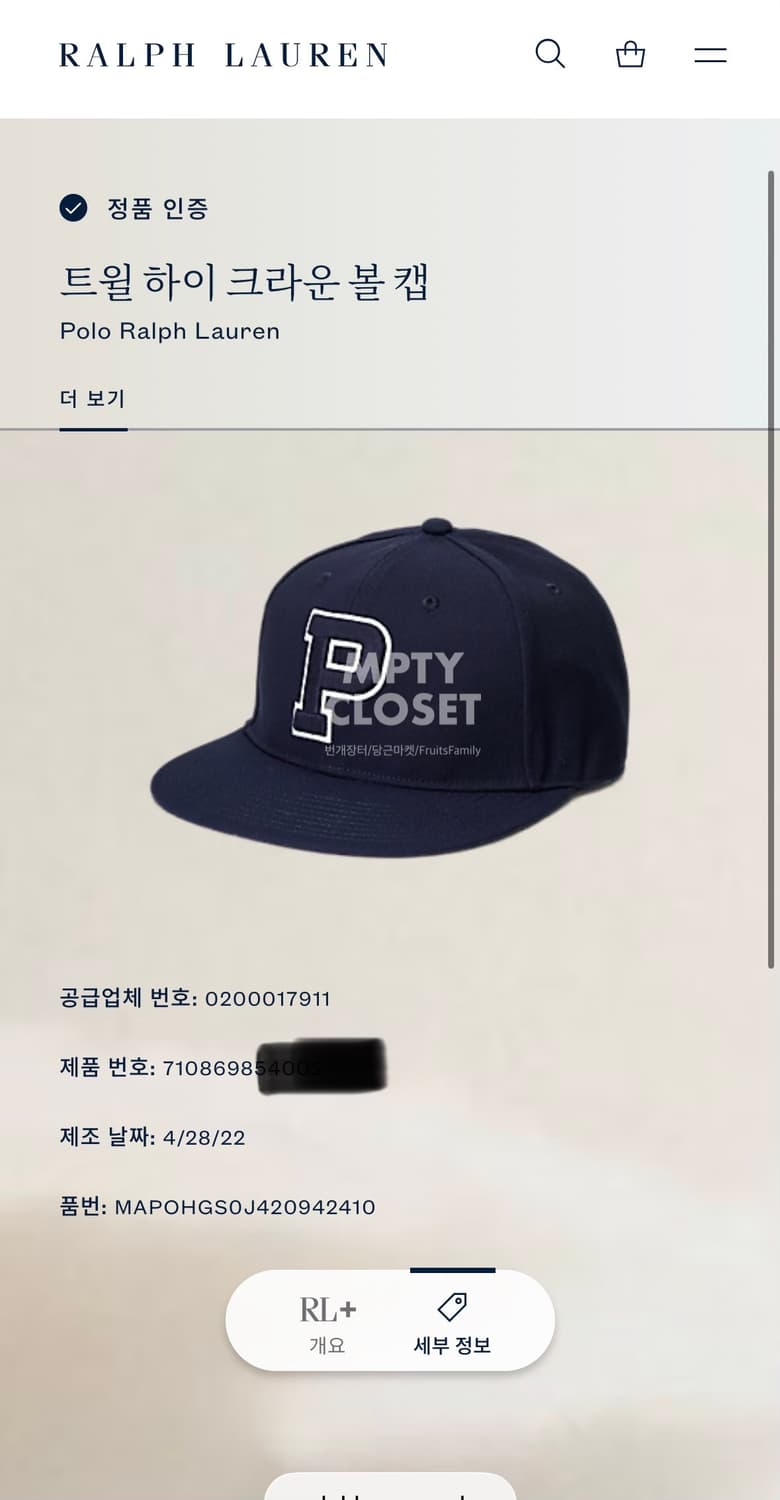Click the product title 트윌 하이 크라운 볼 캡
The width and height of the screenshot is (780, 1500).
[x=246, y=283]
